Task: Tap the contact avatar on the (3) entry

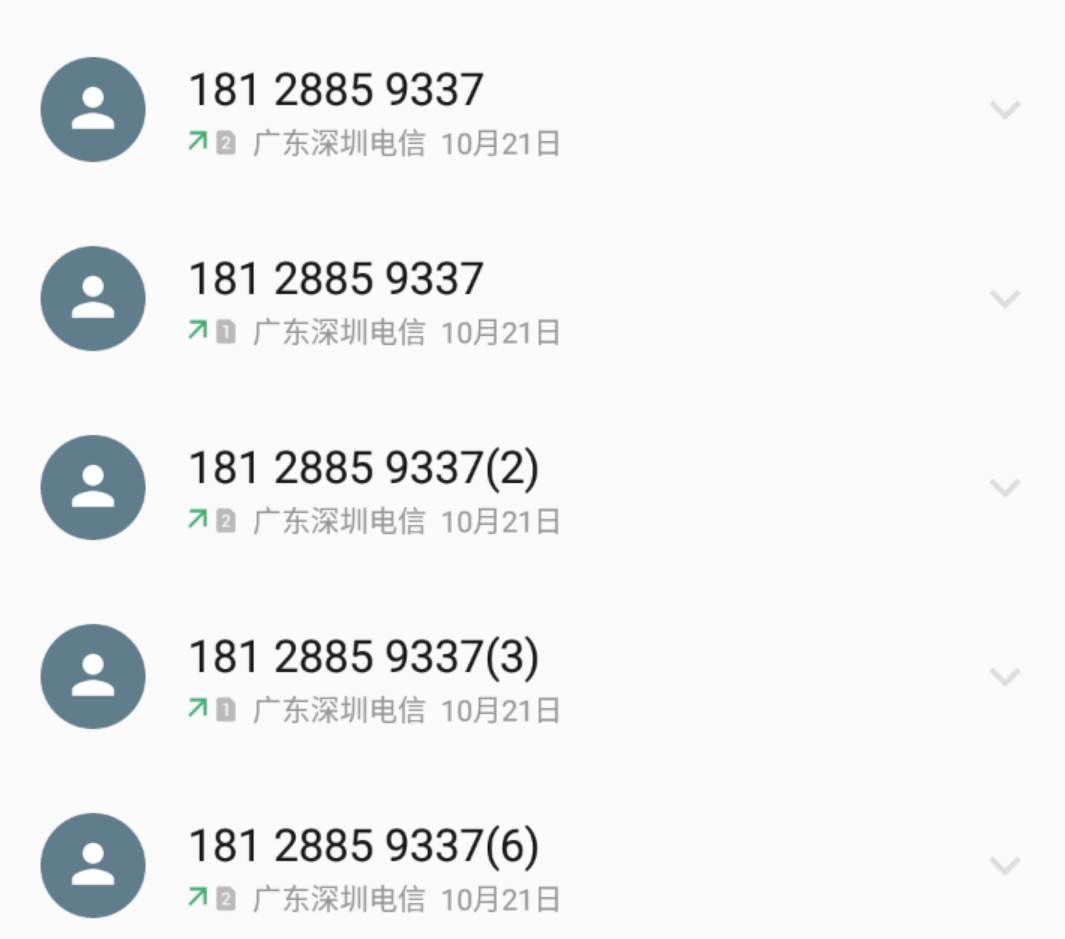Action: pos(93,676)
